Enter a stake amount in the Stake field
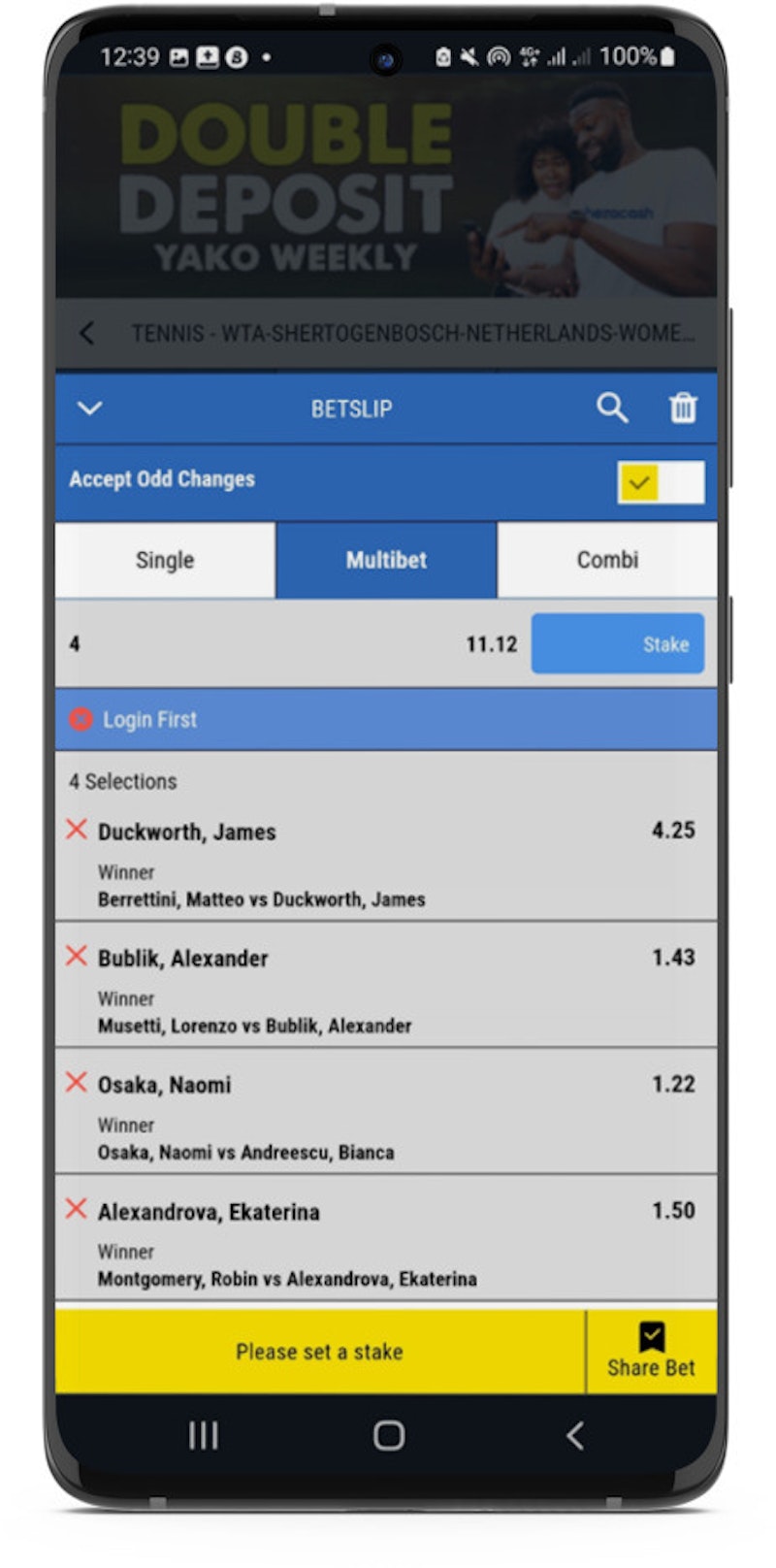 tap(618, 644)
